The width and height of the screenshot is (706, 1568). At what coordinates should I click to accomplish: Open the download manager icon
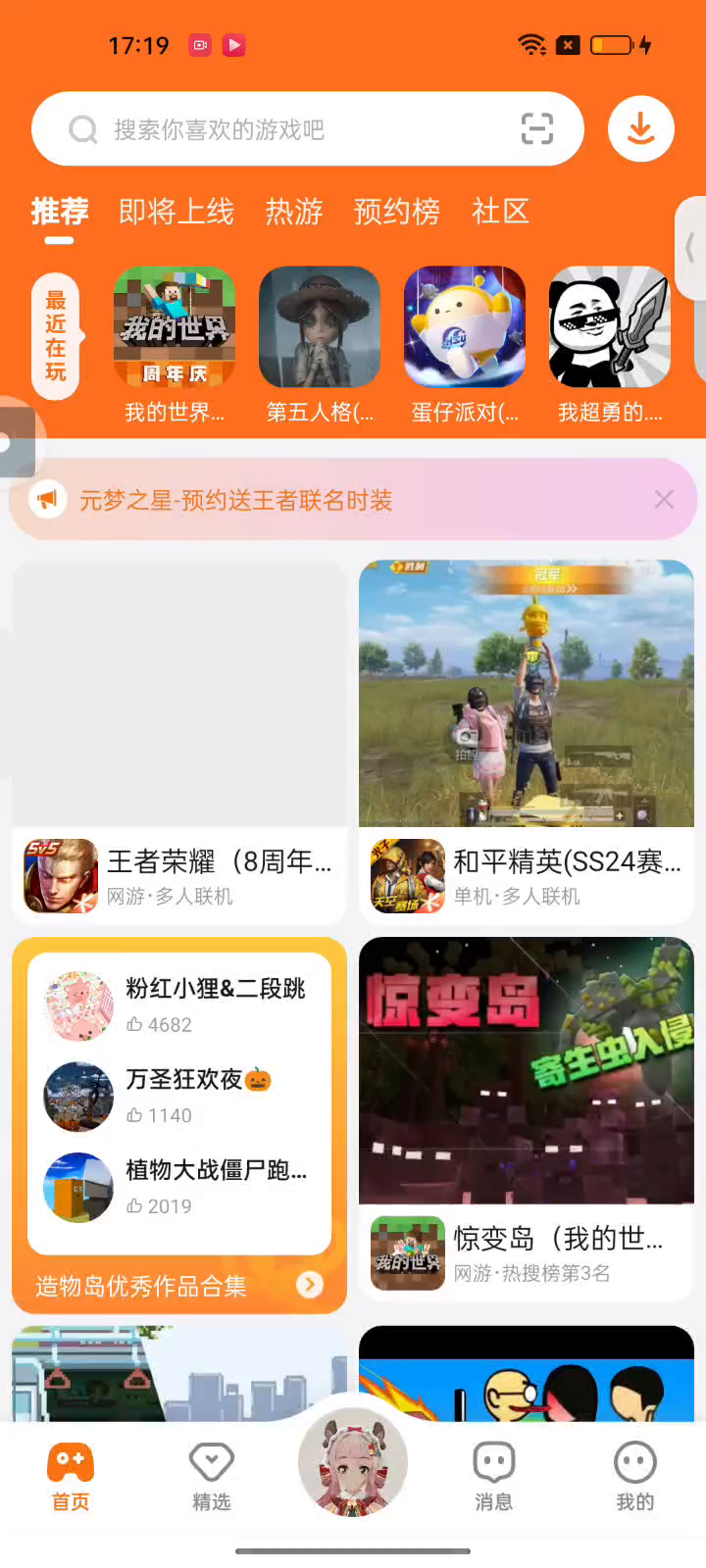[x=640, y=129]
